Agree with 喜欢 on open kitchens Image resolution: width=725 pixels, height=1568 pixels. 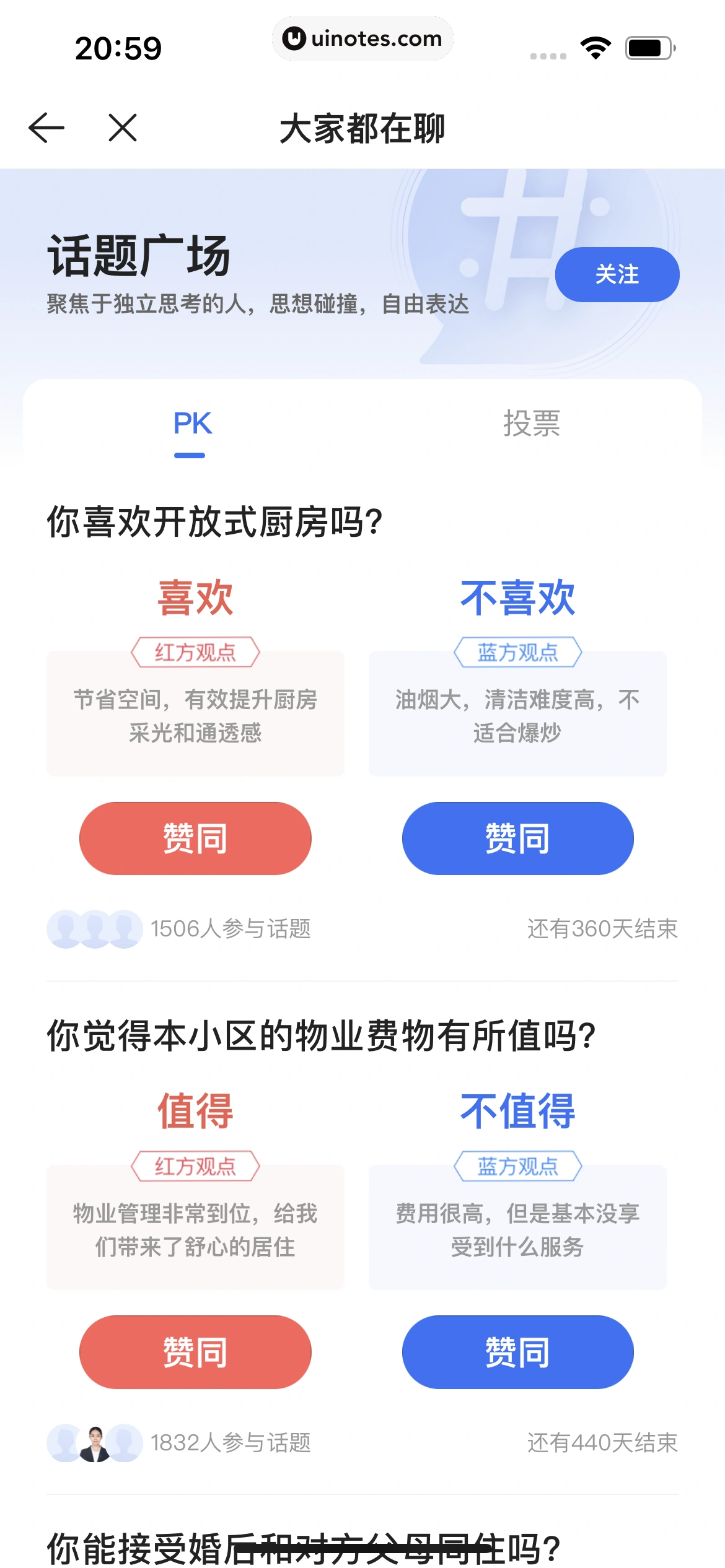(195, 838)
